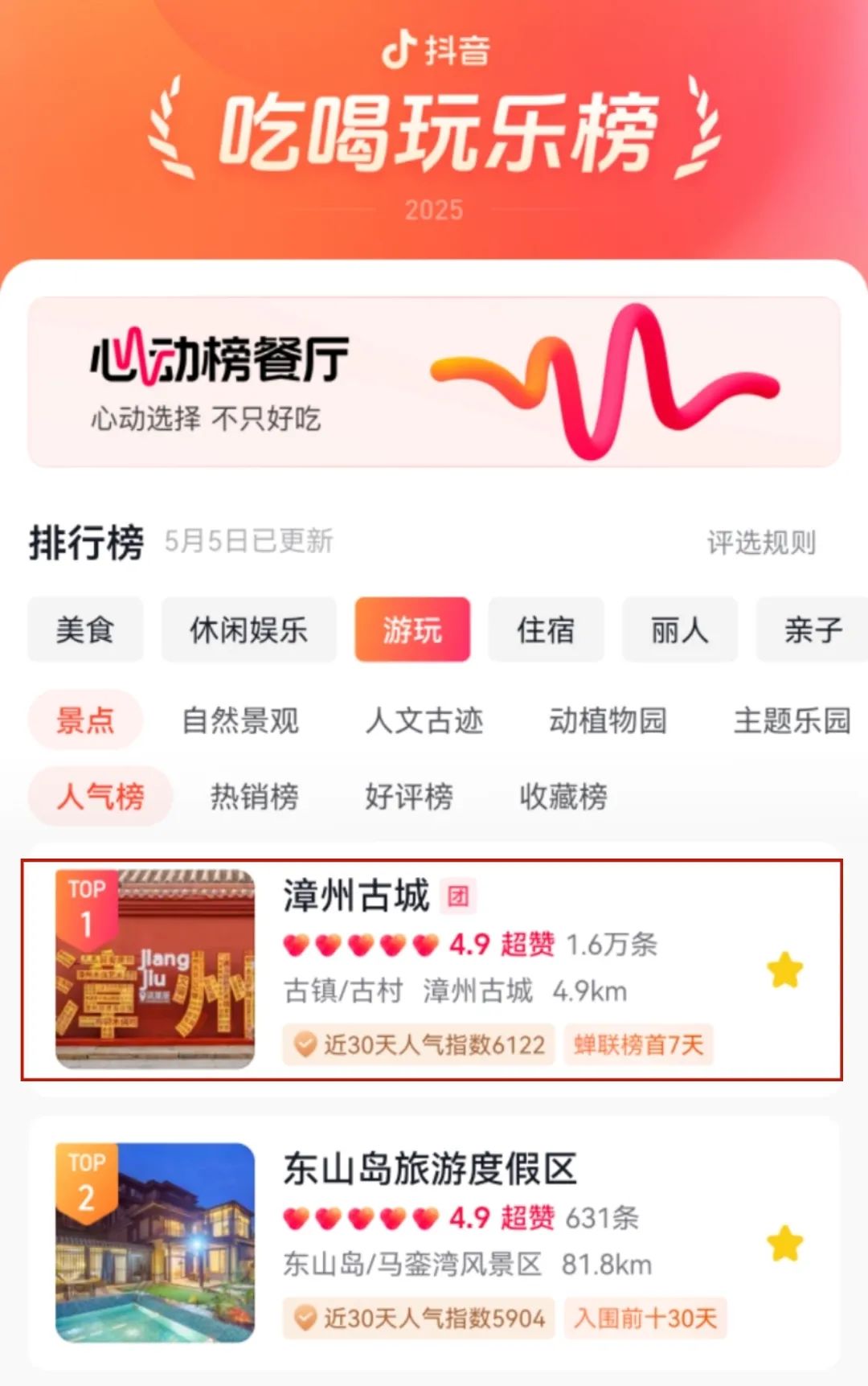Open the 心动榜餐厅 banner
The height and width of the screenshot is (1386, 868).
pos(434,382)
